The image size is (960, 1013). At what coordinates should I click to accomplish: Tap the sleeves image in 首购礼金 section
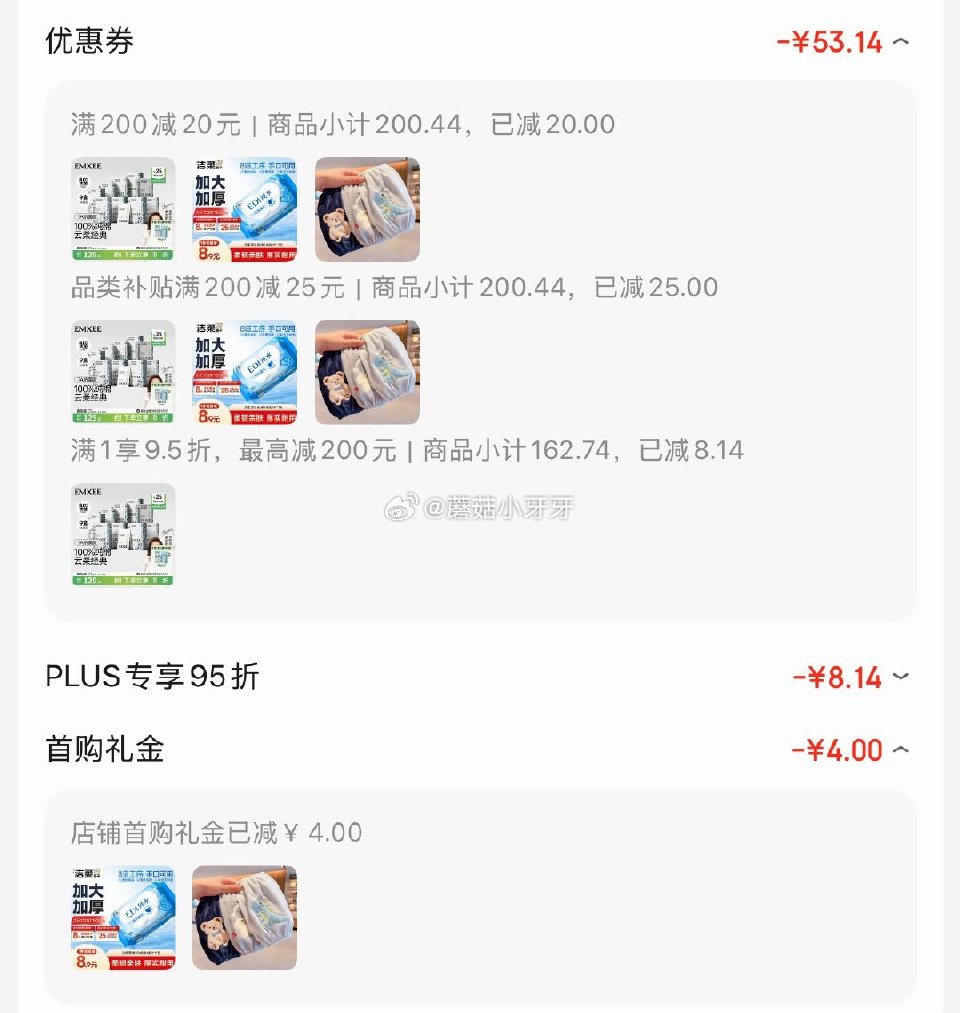pos(245,916)
